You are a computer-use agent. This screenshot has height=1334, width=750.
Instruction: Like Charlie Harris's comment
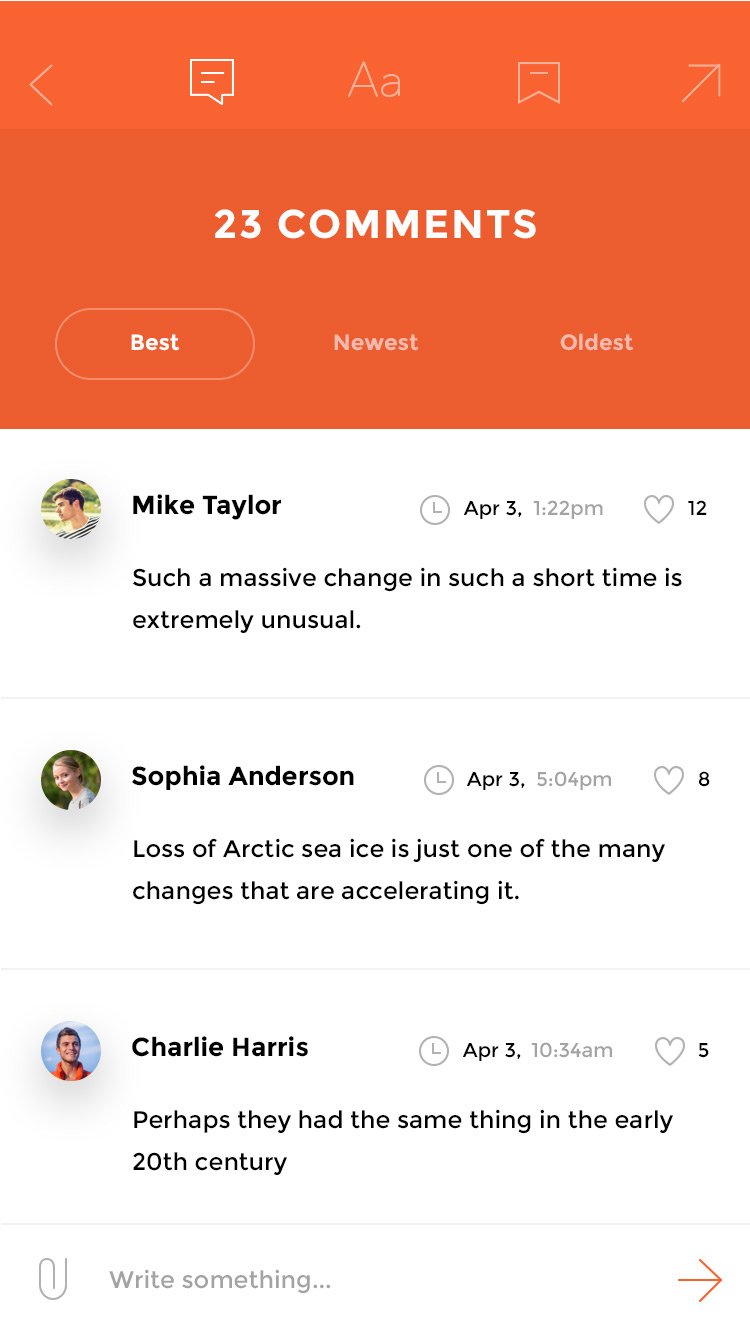[669, 1051]
